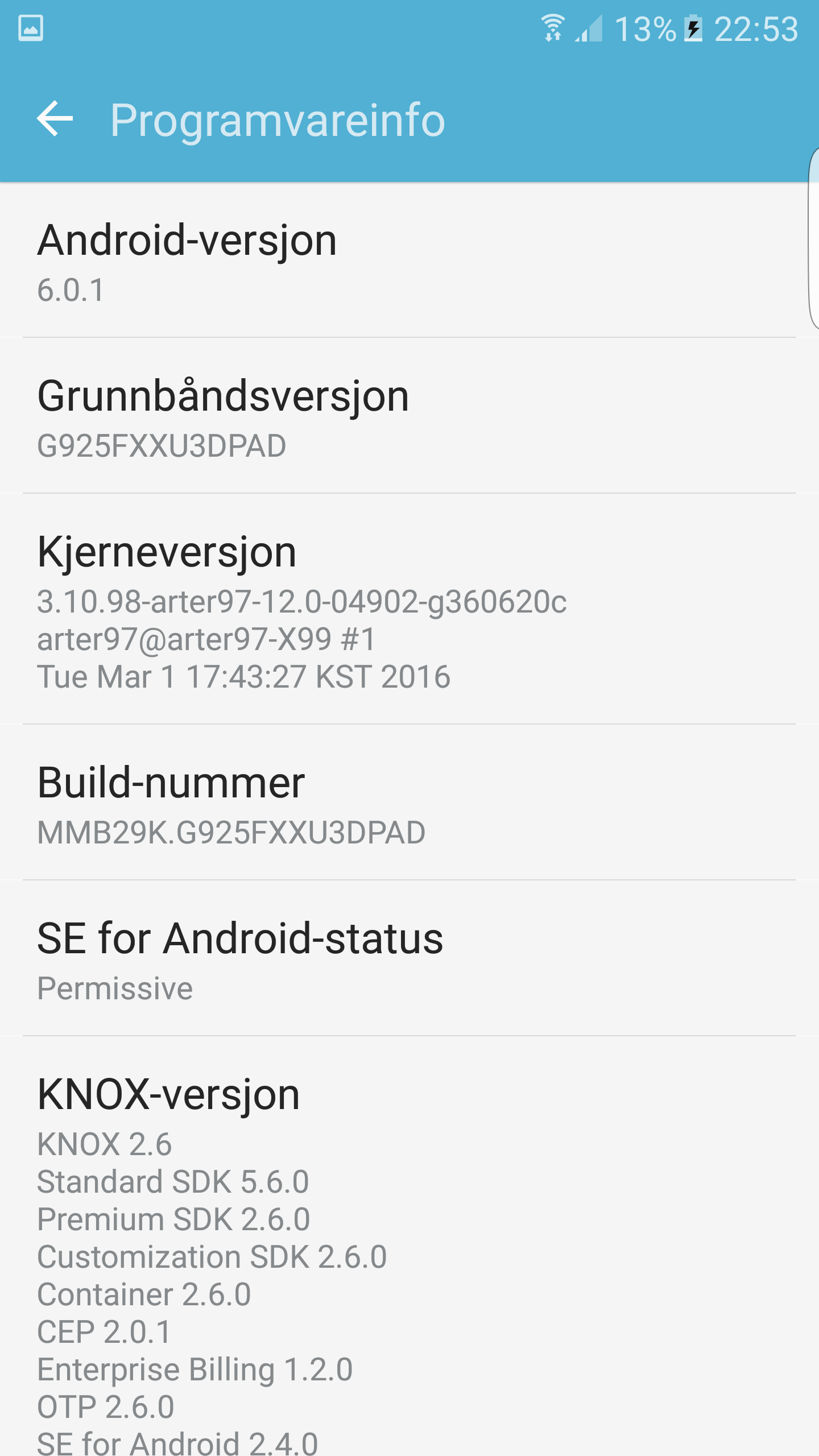
Task: Tap the Android-versjon row
Action: click(409, 260)
